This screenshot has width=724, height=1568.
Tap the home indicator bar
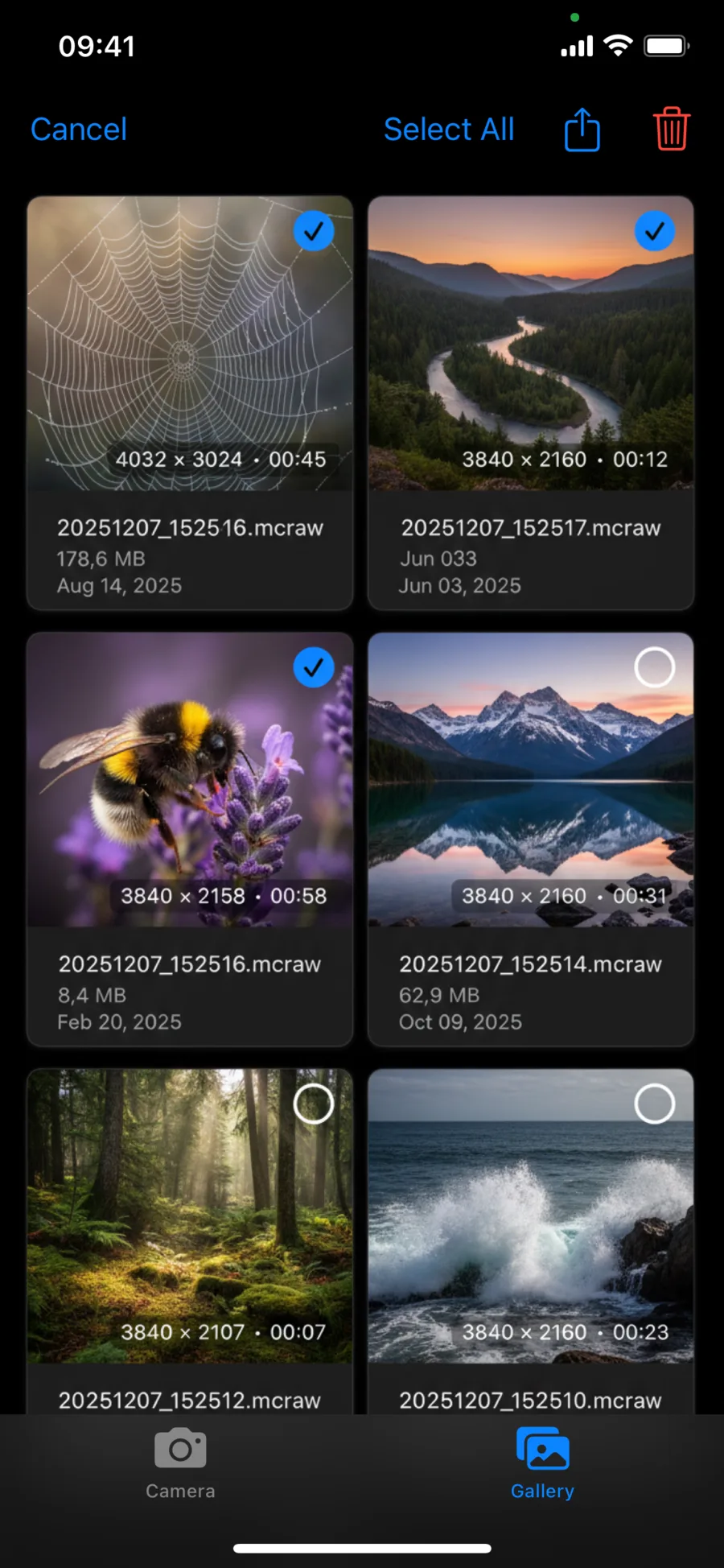362,1548
